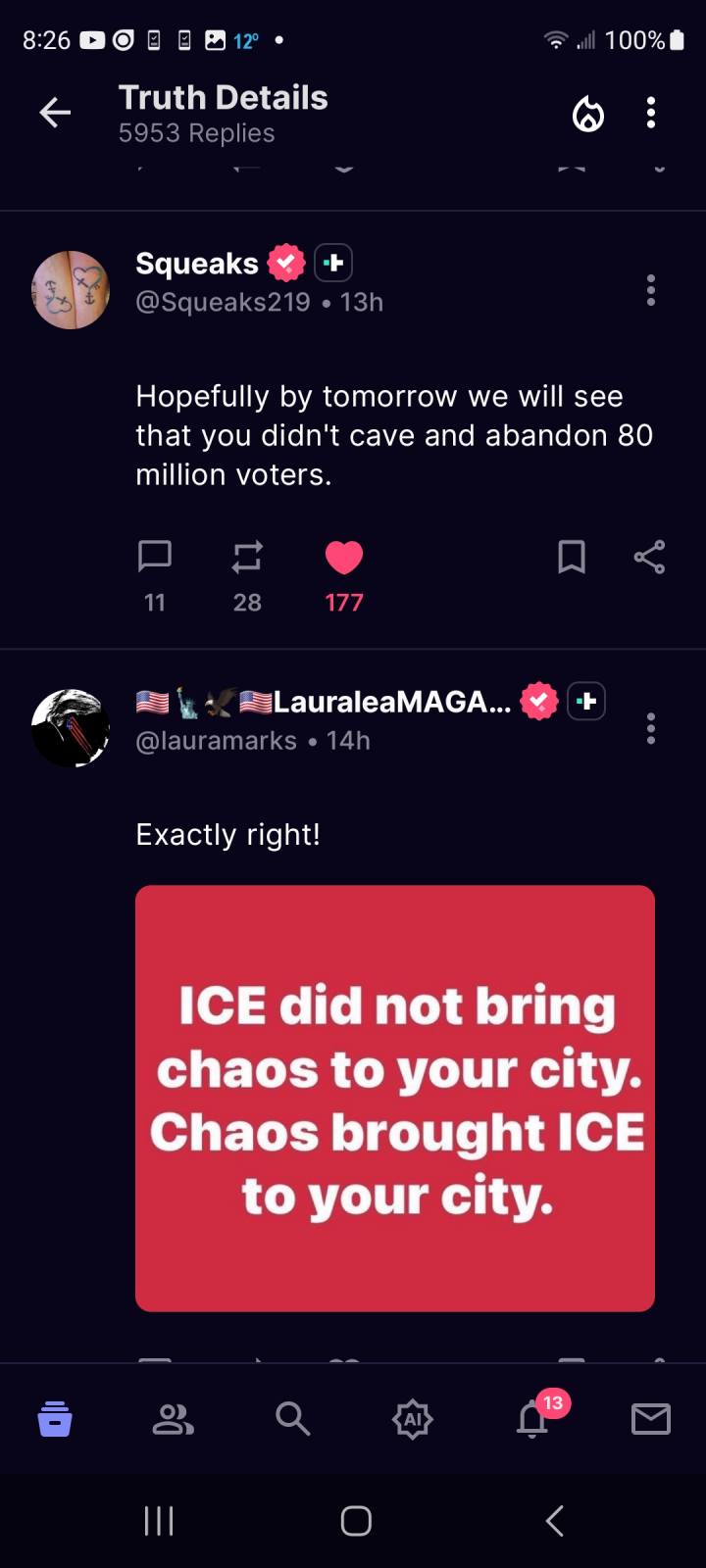Go back from Truth Details
The image size is (706, 1568).
(x=55, y=114)
